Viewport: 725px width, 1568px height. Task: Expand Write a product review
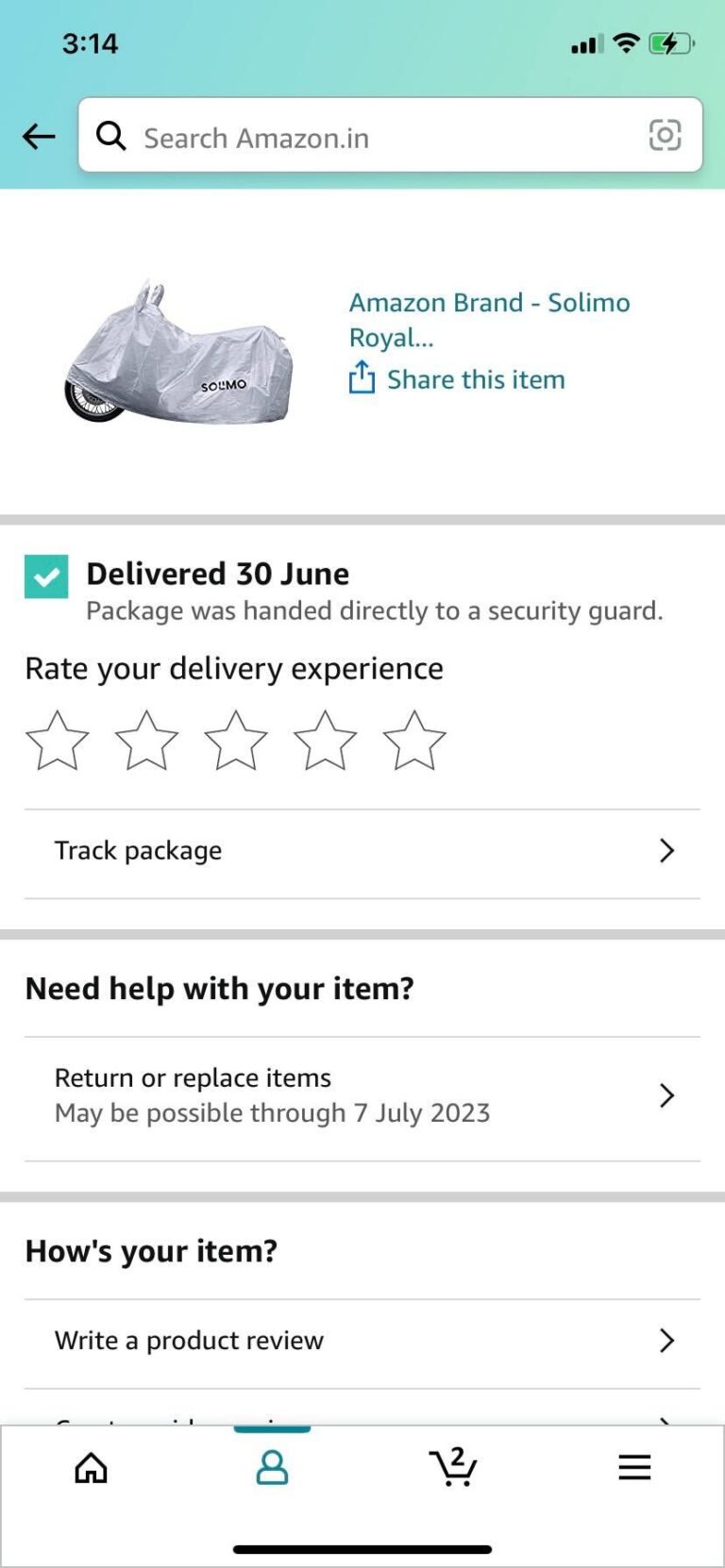click(362, 1340)
